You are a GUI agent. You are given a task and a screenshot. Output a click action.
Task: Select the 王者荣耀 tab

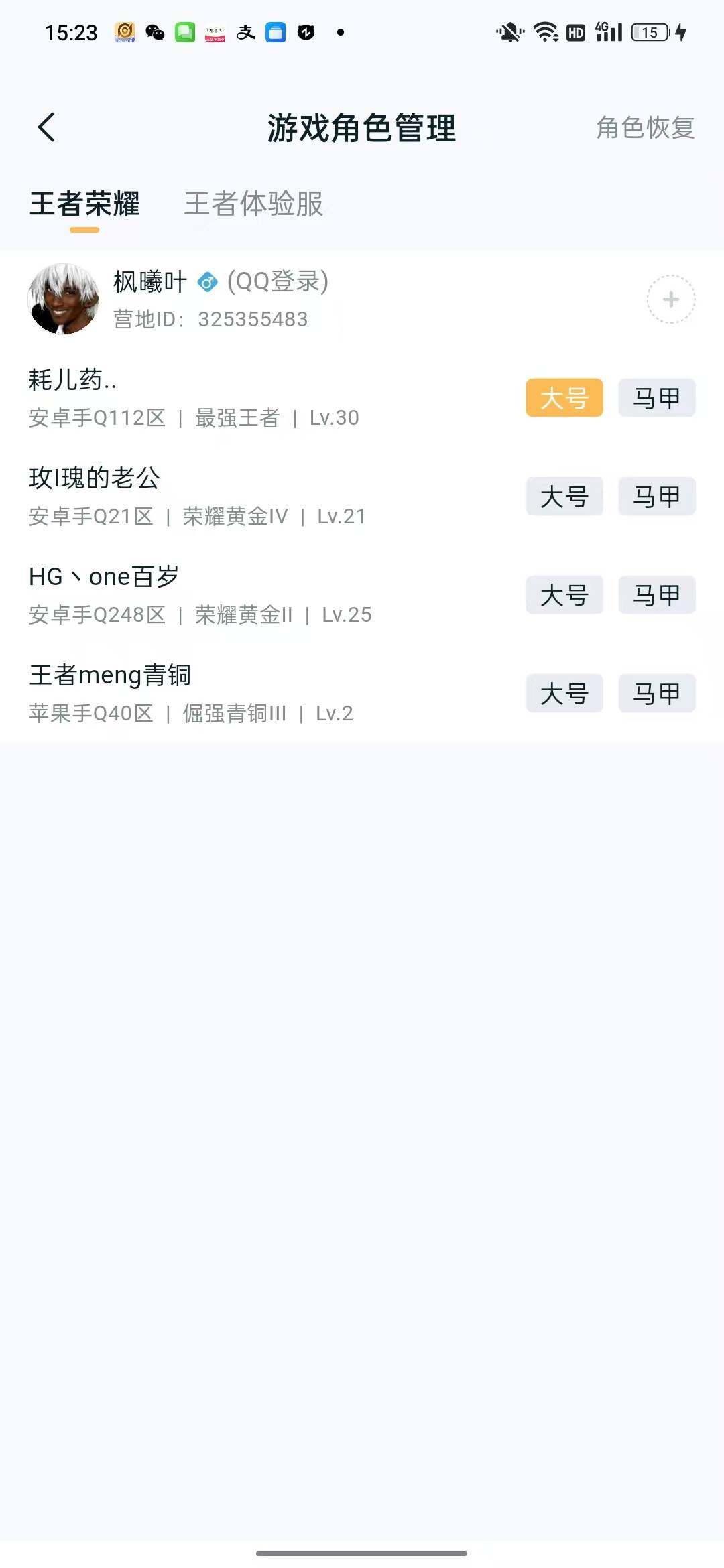coord(84,206)
